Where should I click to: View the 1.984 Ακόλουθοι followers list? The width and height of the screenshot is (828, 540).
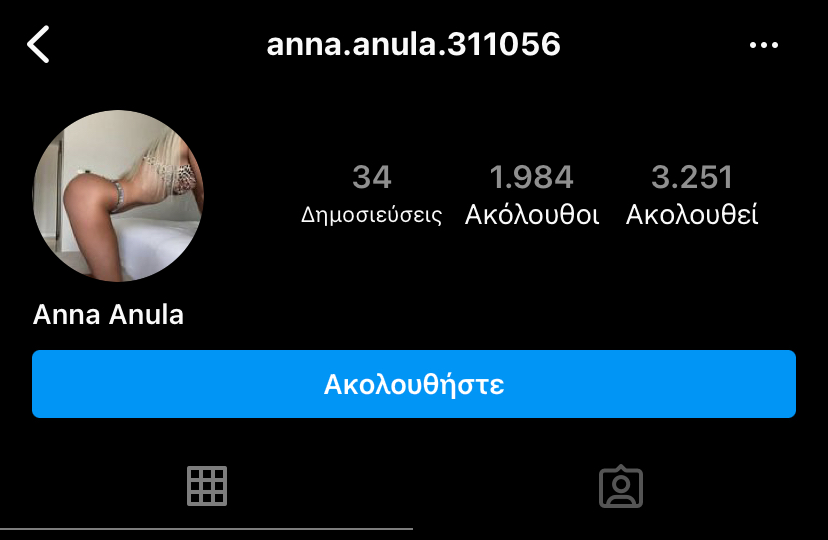pos(531,195)
